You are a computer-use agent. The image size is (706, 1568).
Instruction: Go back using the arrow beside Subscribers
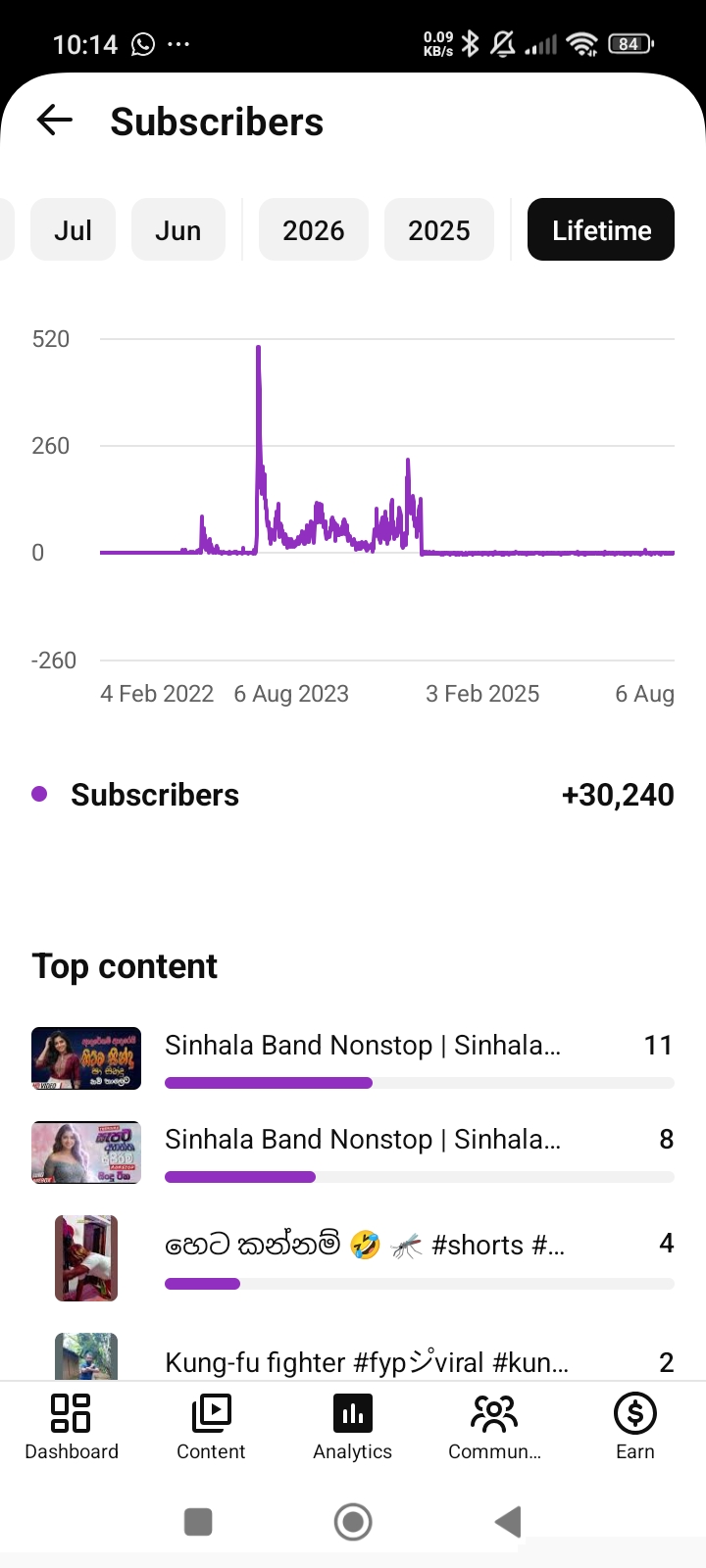tap(55, 121)
